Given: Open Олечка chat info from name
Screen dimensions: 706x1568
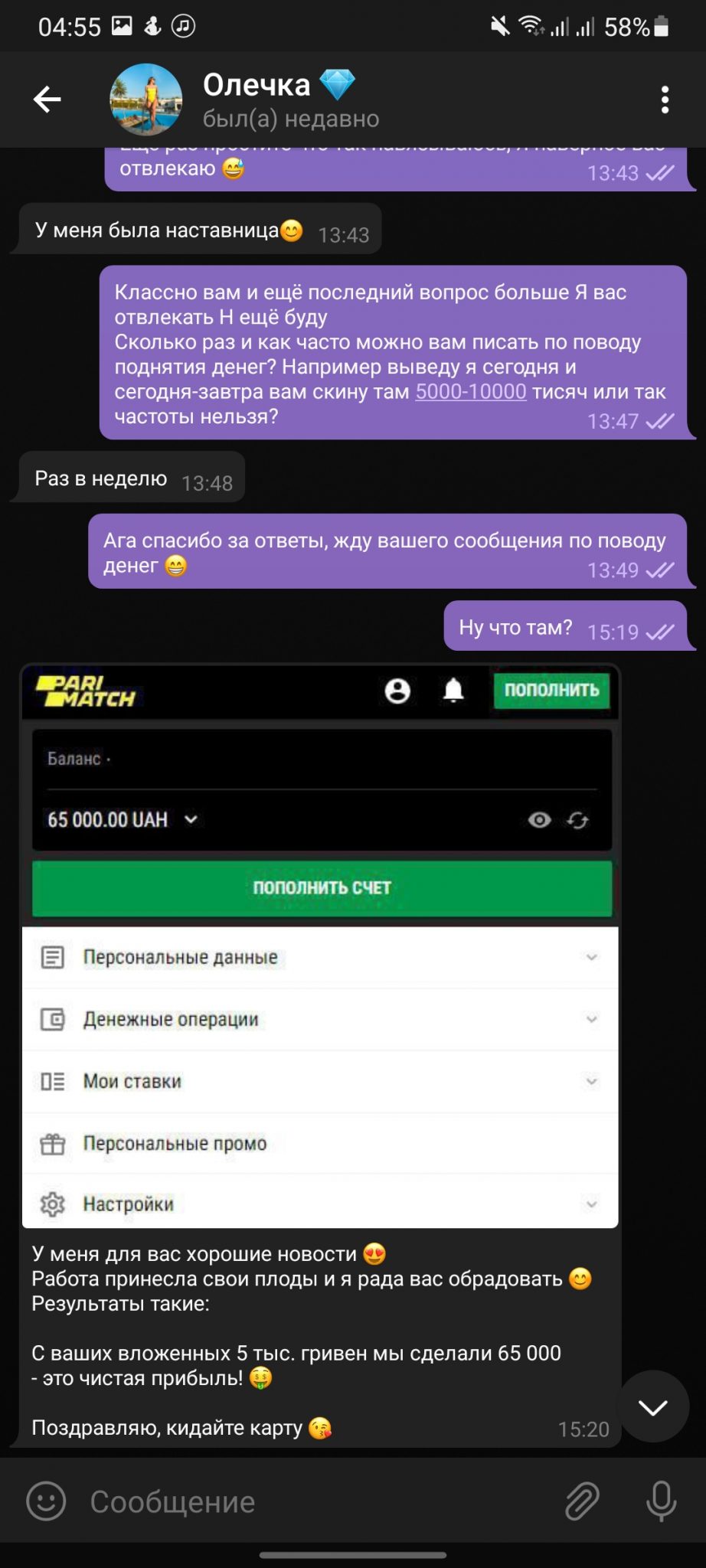Looking at the screenshot, I should point(257,85).
